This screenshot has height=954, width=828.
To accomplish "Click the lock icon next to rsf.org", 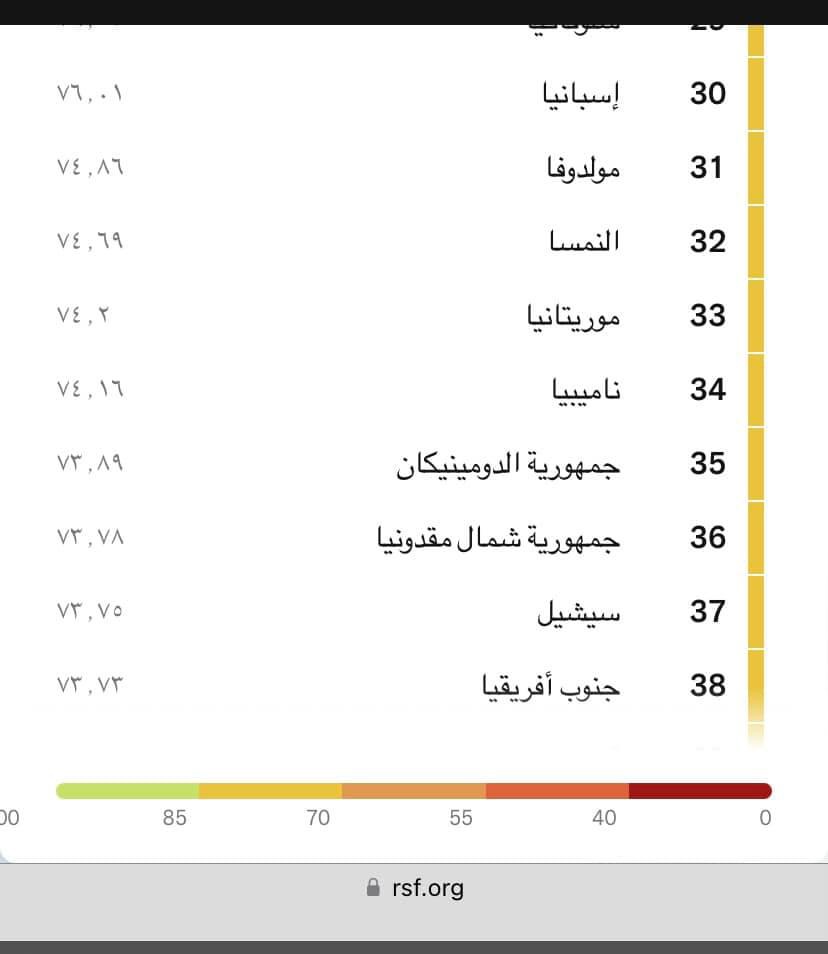I will coord(372,887).
